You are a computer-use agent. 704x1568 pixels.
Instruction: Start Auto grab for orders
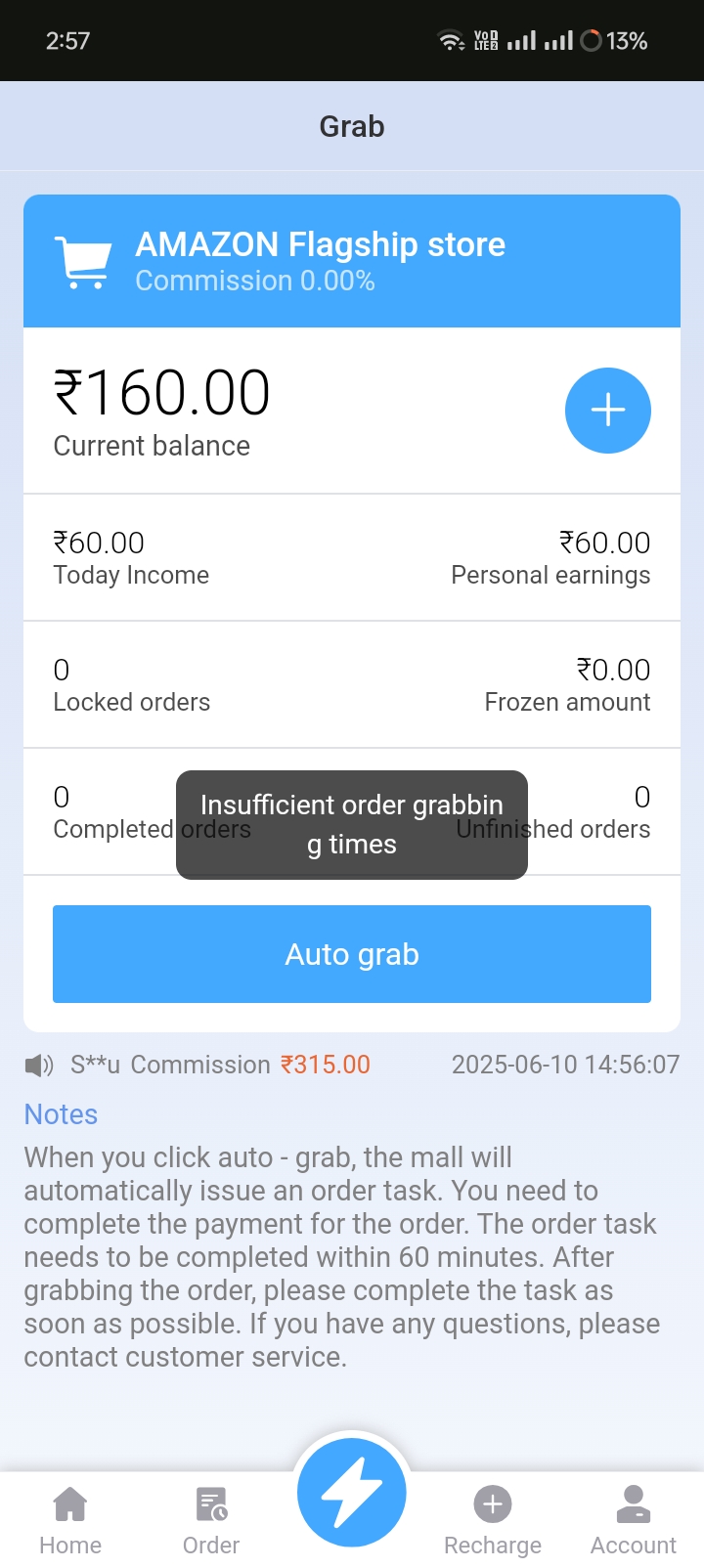coord(352,954)
